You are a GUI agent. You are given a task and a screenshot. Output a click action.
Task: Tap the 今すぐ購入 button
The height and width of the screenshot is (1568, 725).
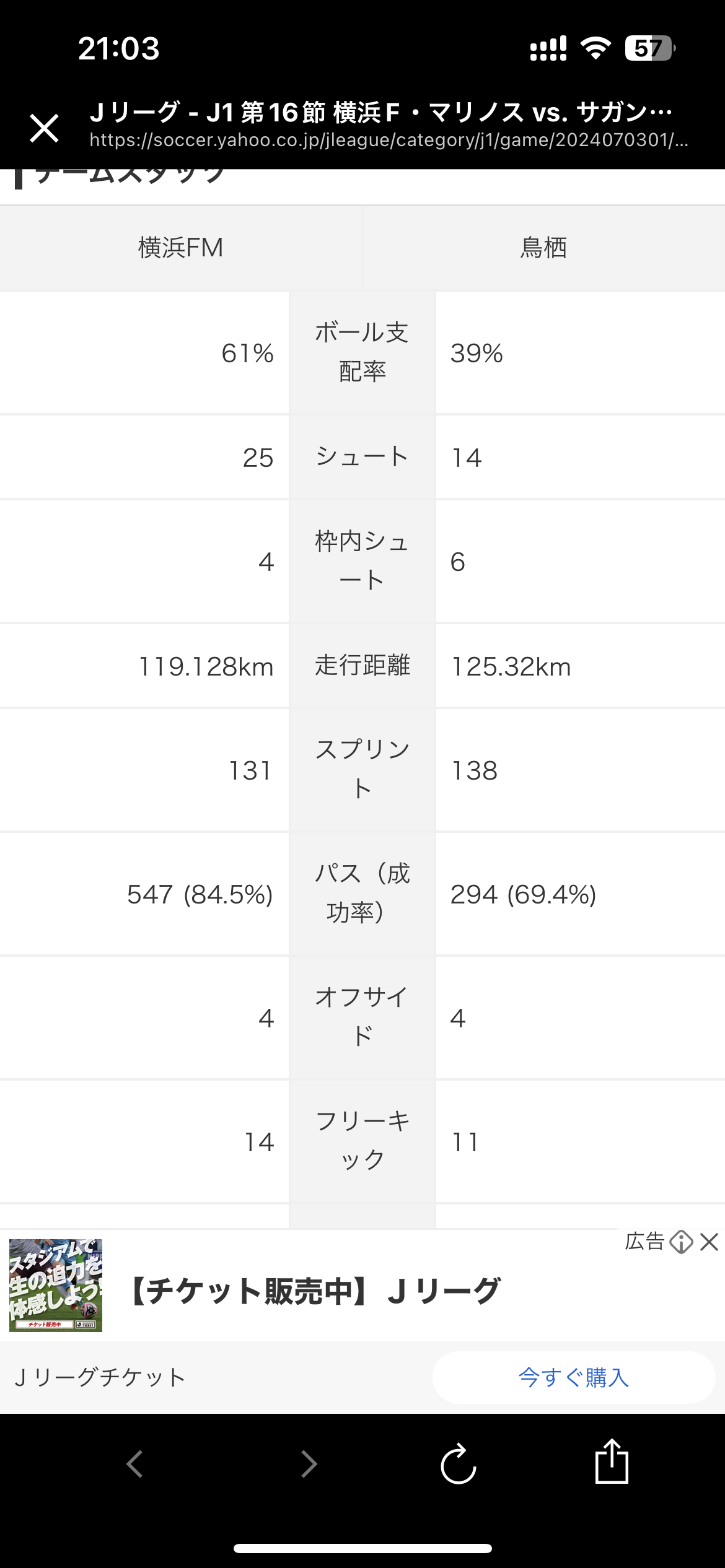[x=573, y=1377]
